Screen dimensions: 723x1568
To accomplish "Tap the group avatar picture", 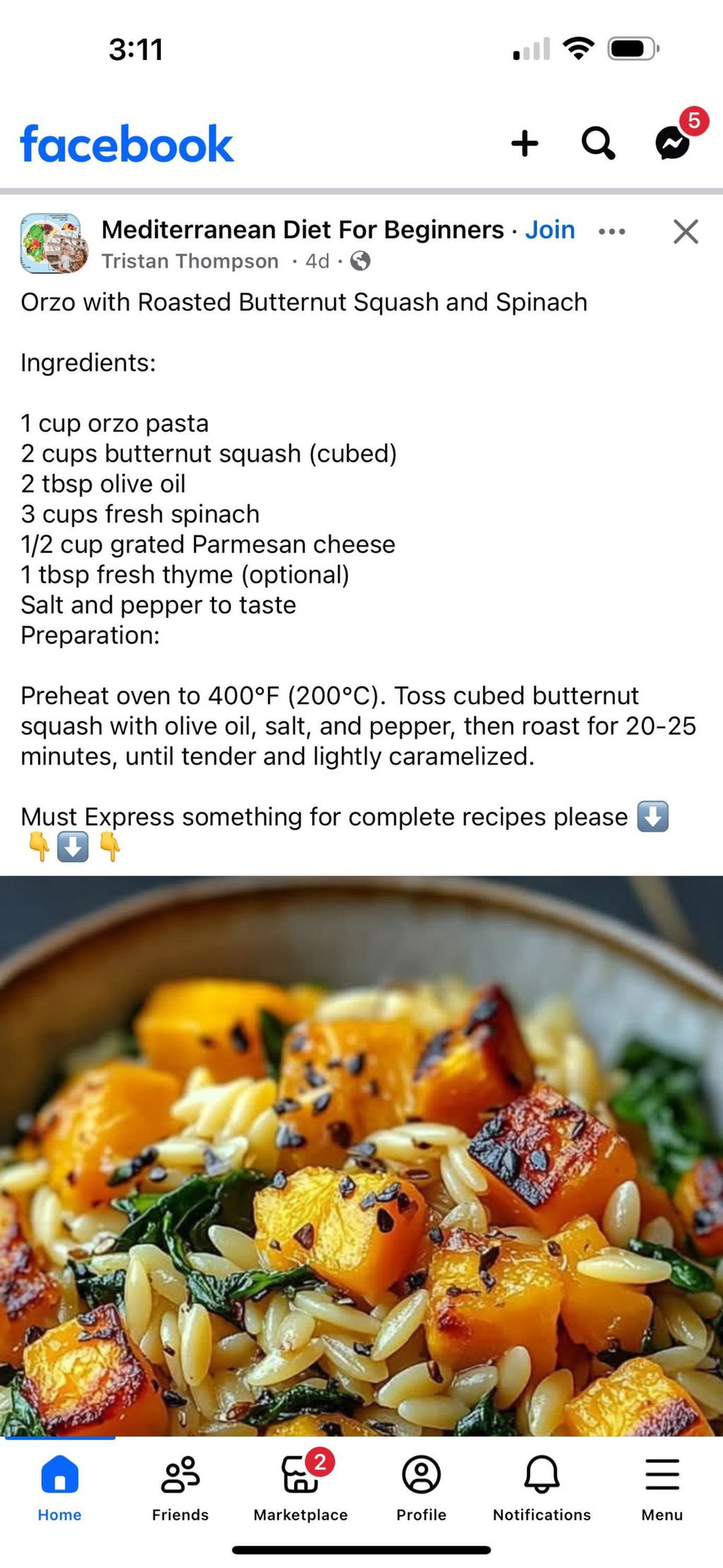I will click(x=54, y=244).
